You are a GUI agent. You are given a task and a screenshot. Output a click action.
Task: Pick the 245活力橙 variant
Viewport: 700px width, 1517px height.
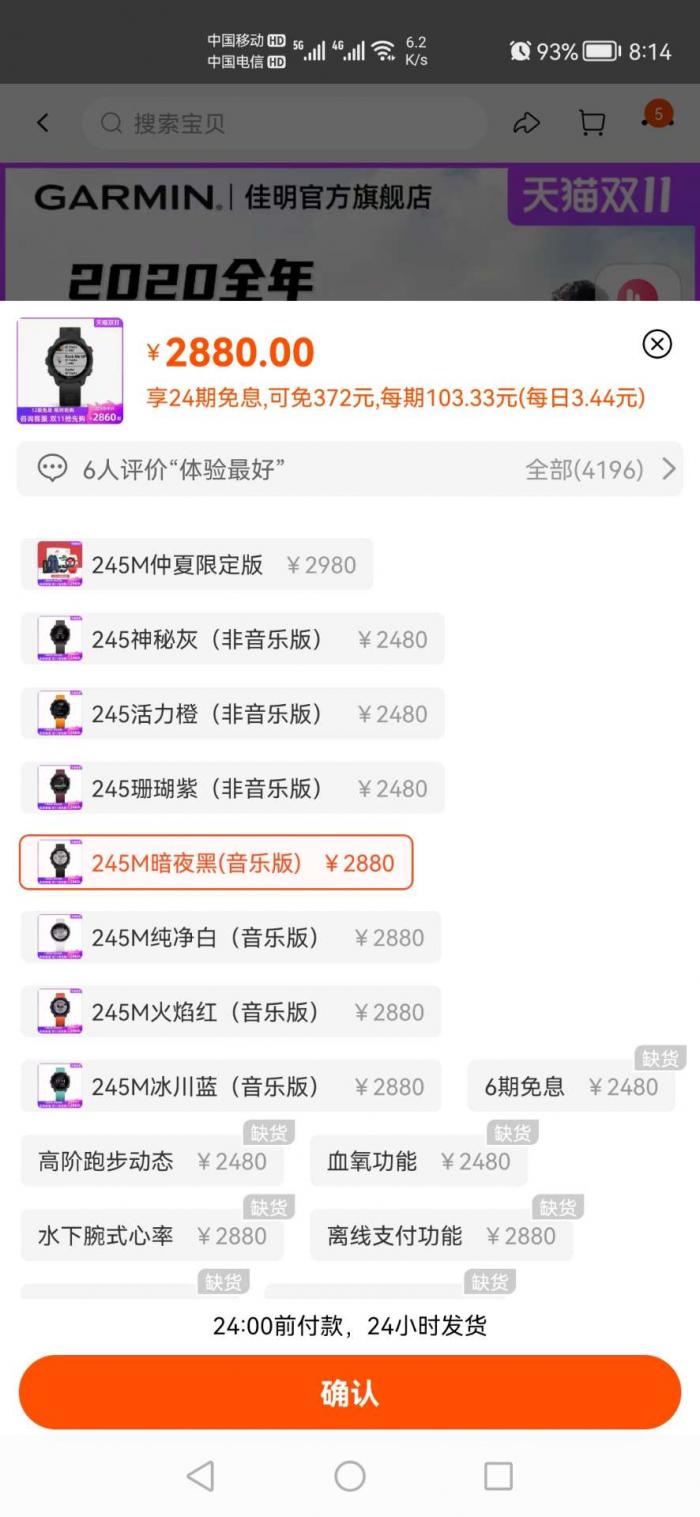click(232, 714)
